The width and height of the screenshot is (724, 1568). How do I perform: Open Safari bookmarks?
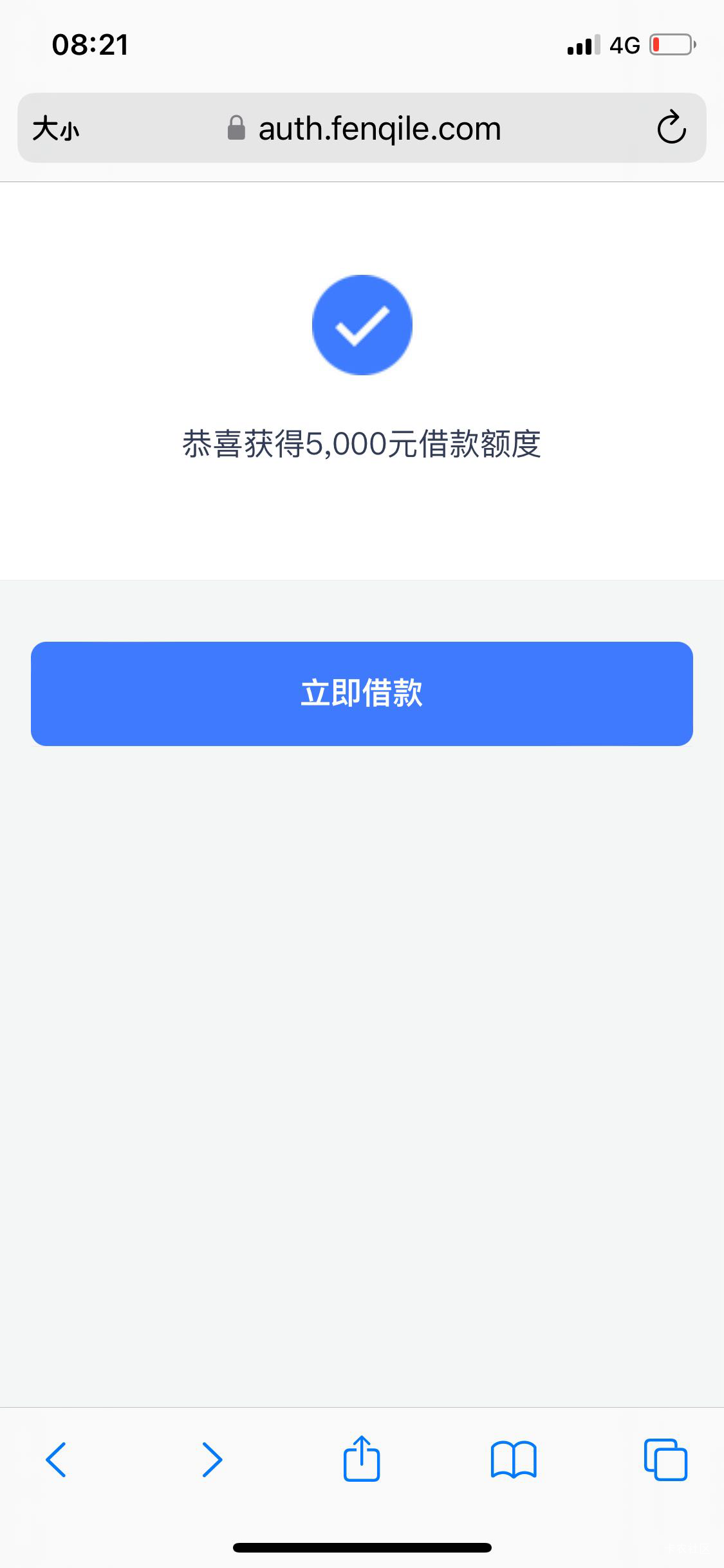[513, 1459]
